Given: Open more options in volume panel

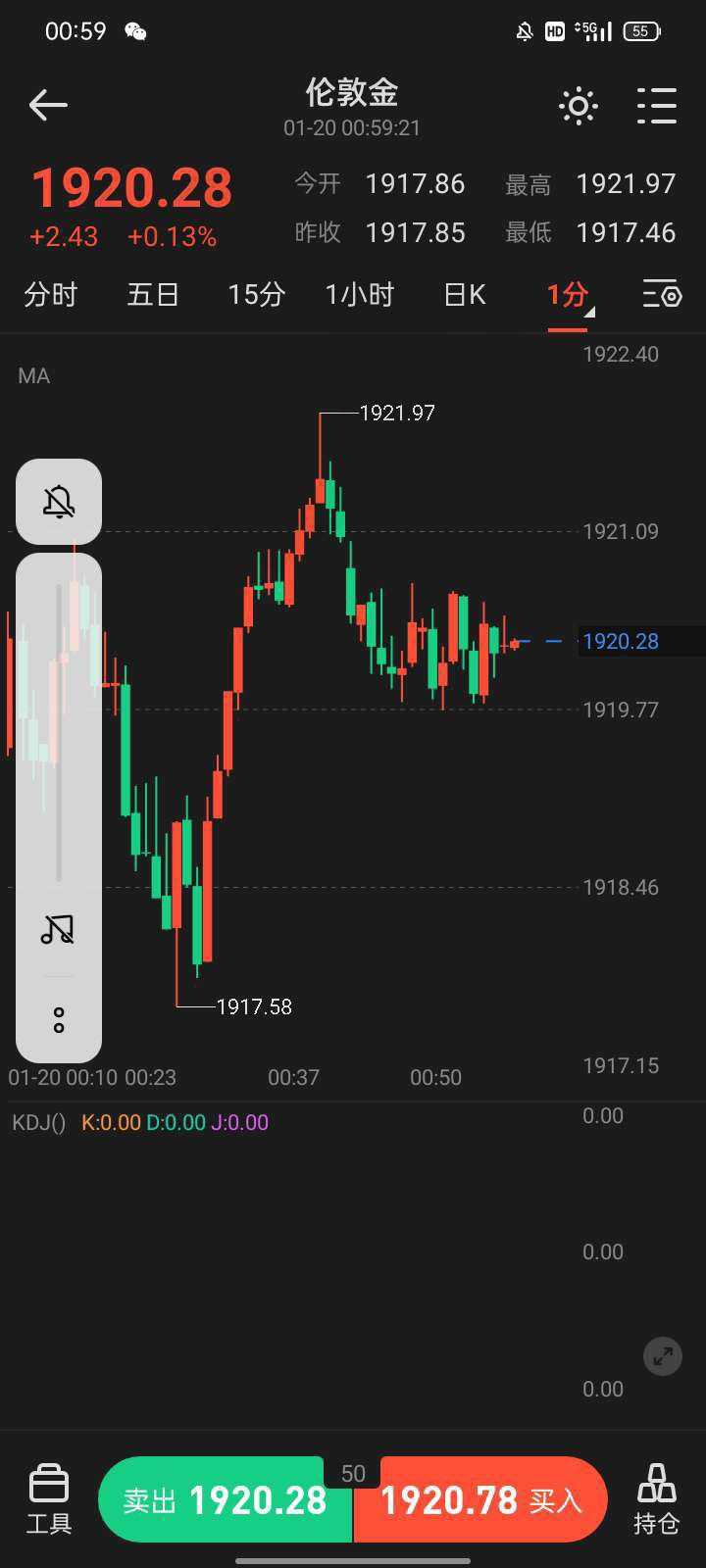Looking at the screenshot, I should pyautogui.click(x=59, y=1020).
